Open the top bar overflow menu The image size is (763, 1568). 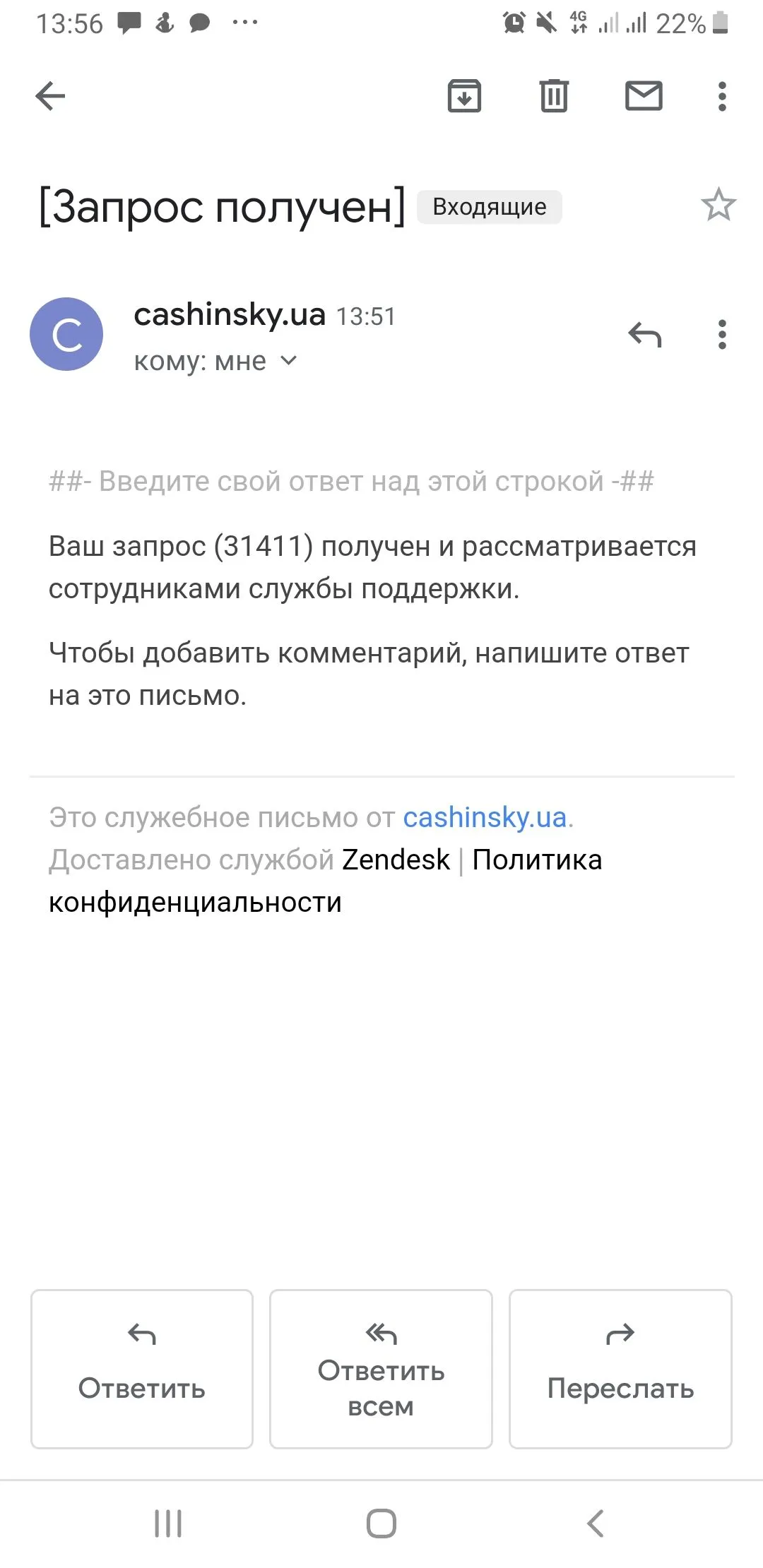click(721, 96)
